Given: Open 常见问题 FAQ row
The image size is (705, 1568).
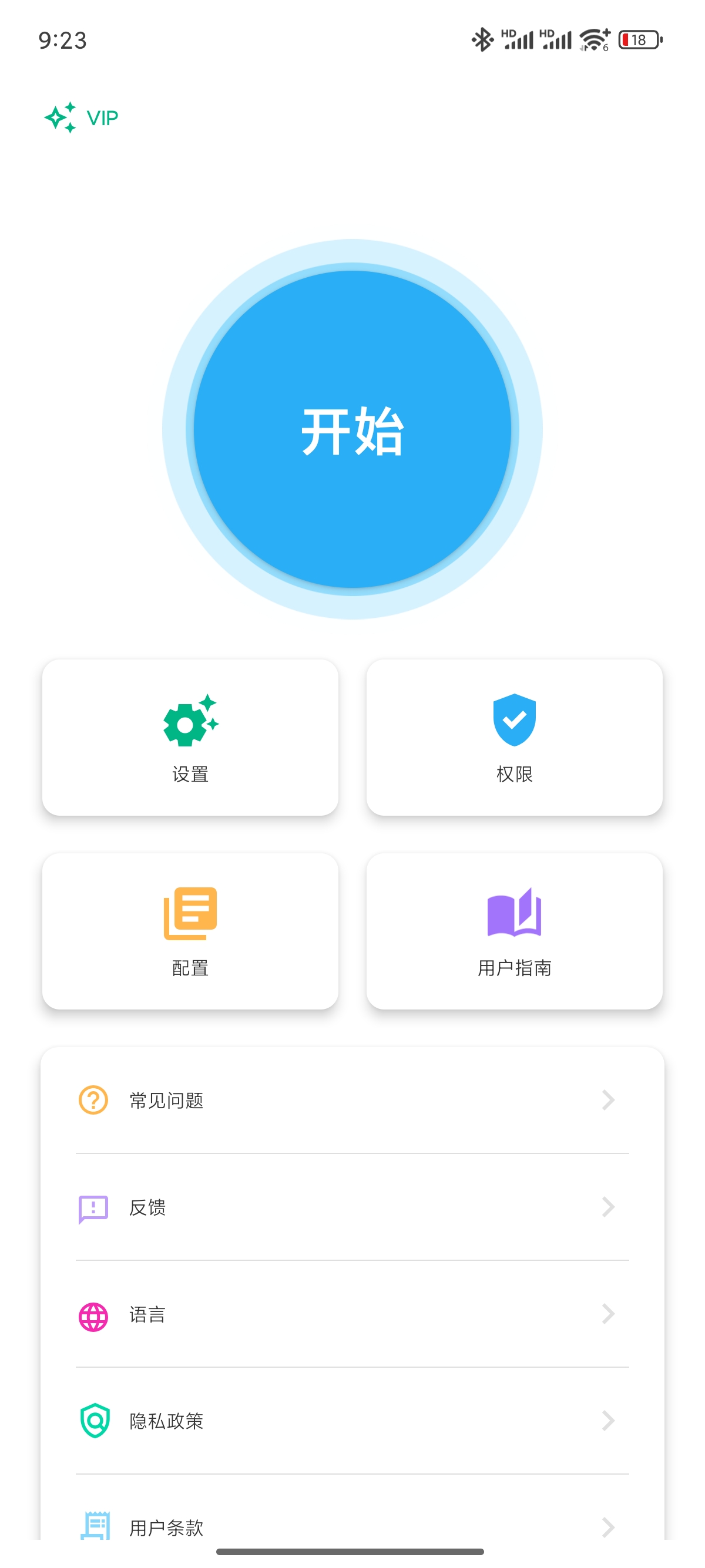Looking at the screenshot, I should [x=352, y=1100].
